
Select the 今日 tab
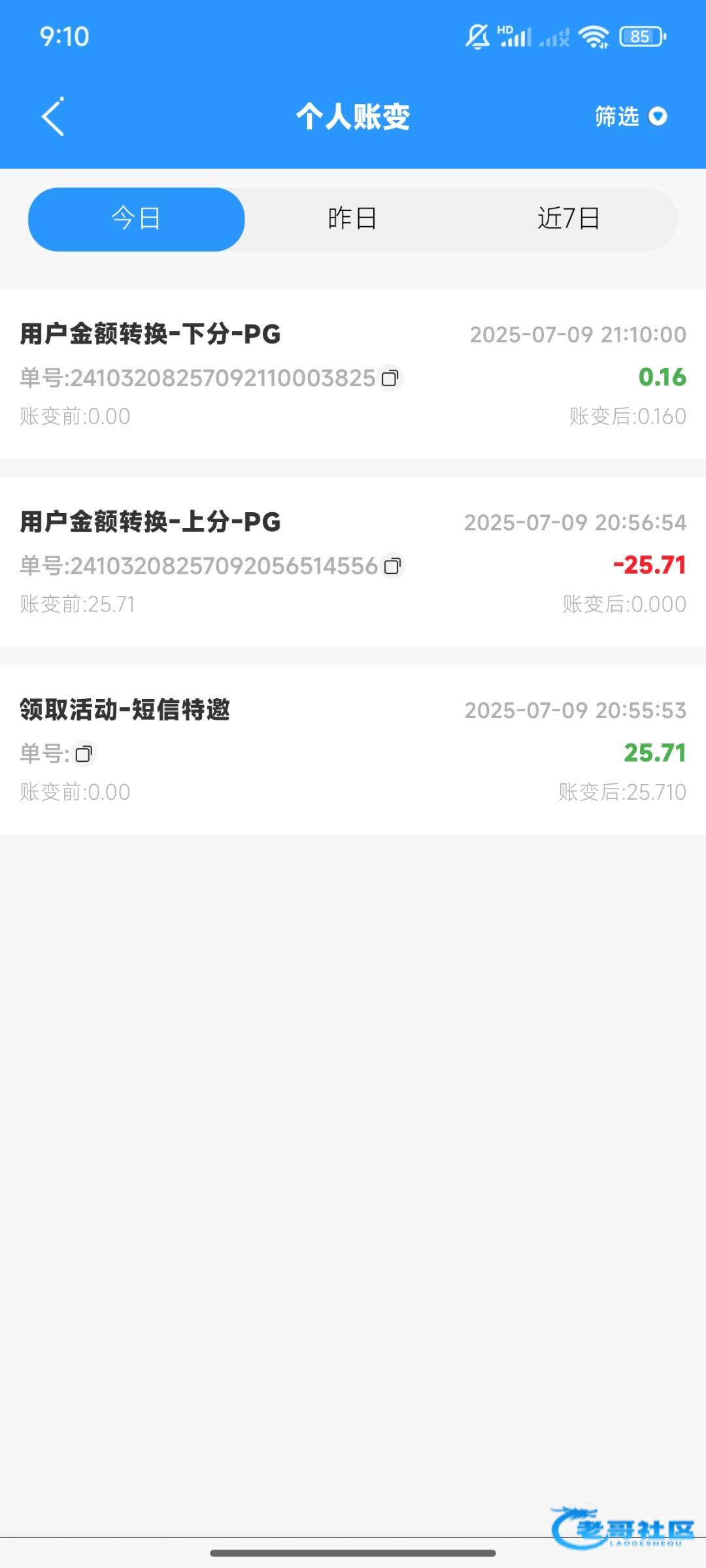pos(136,219)
